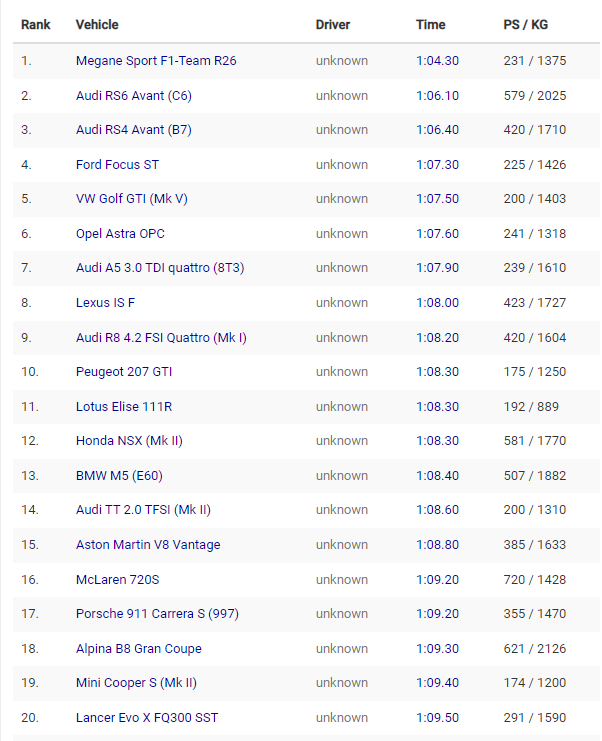Open Ford Focus ST details
Image resolution: width=602 pixels, height=741 pixels.
(117, 164)
